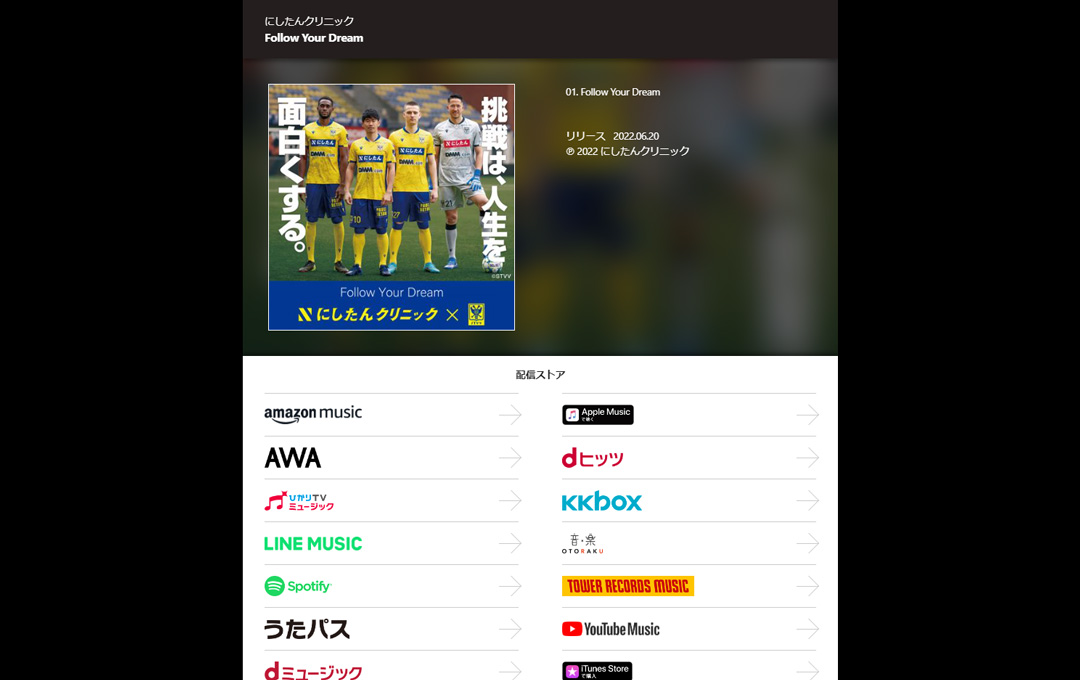This screenshot has height=680, width=1080.
Task: Open the Tower Records Music link
Action: tap(628, 586)
